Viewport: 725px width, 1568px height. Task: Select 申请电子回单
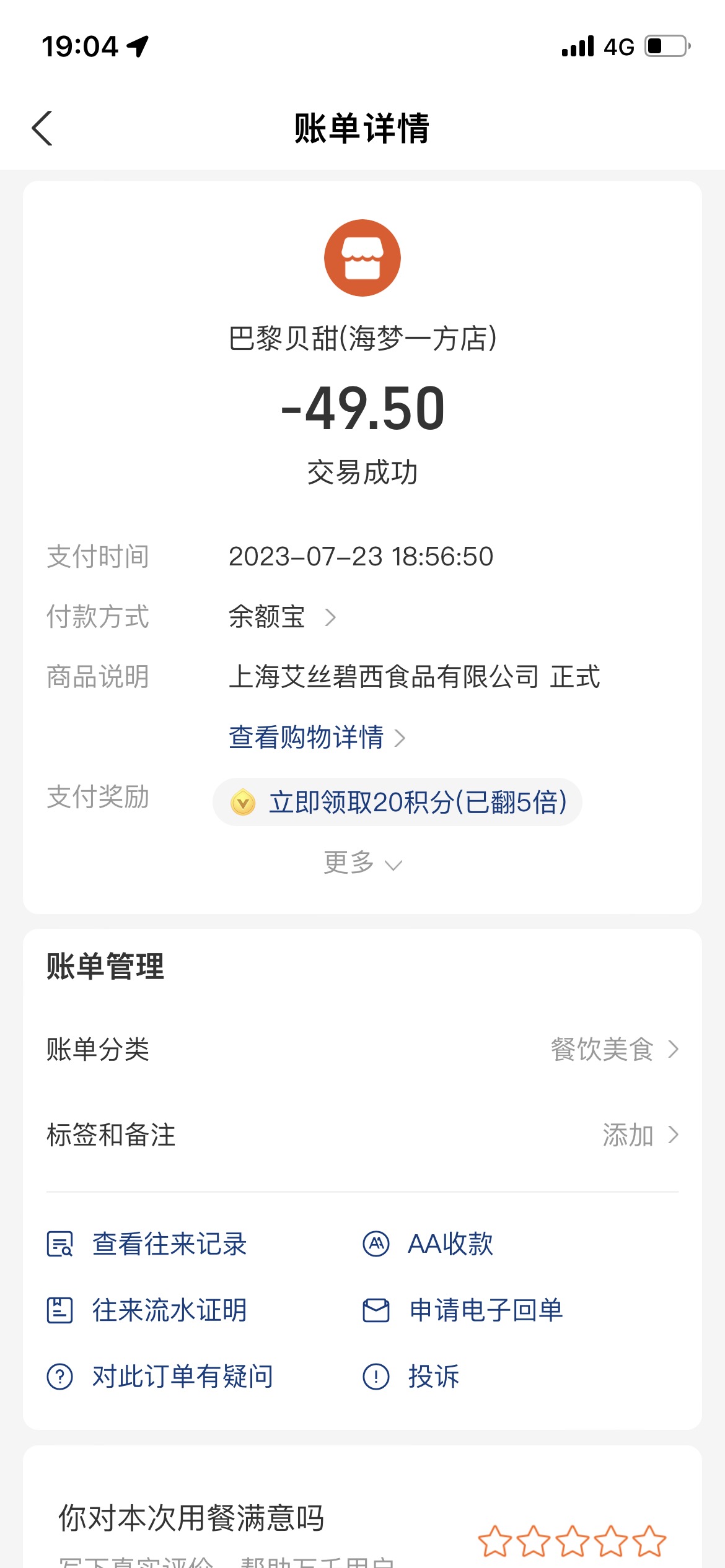463,1310
